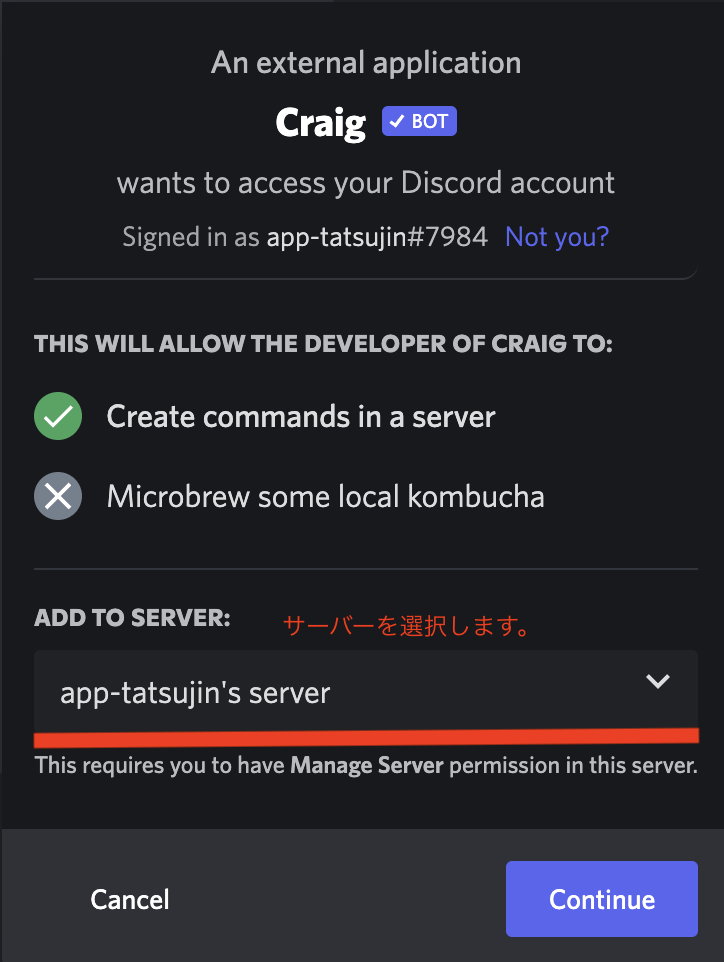Image resolution: width=724 pixels, height=962 pixels.
Task: Click Cancel to dismiss the authorization
Action: [129, 898]
